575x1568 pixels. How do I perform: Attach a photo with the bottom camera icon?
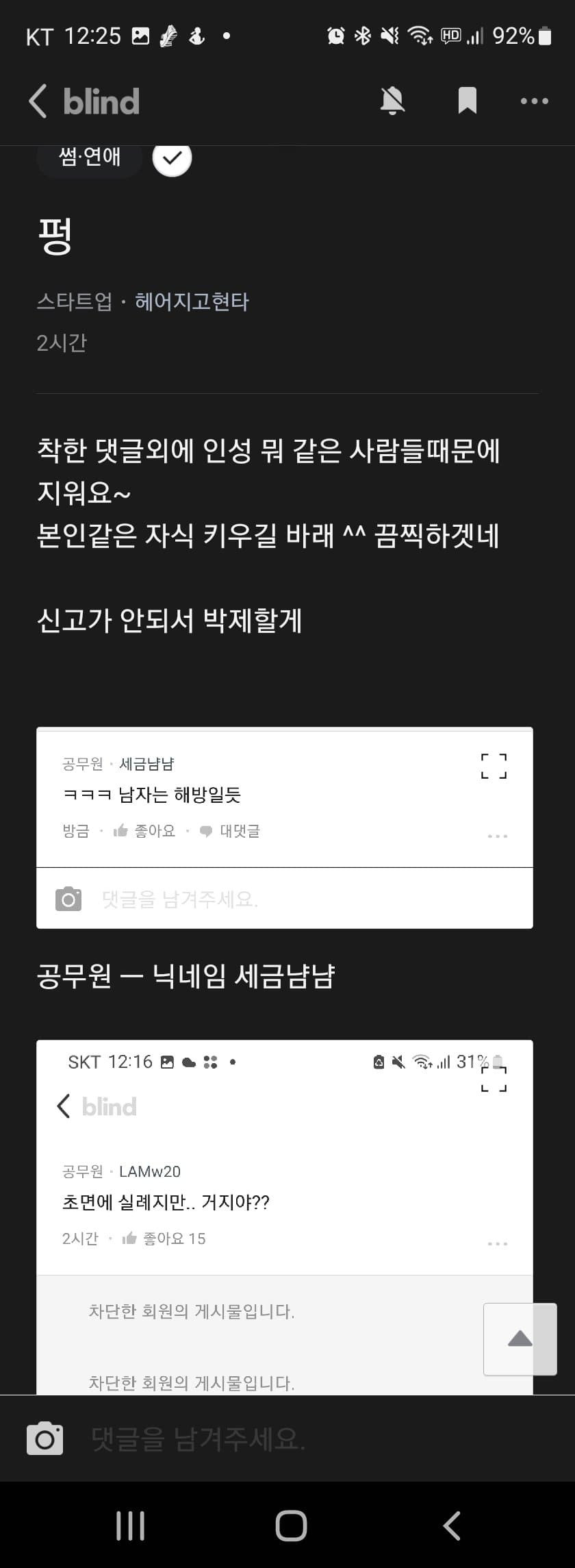coord(45,1438)
